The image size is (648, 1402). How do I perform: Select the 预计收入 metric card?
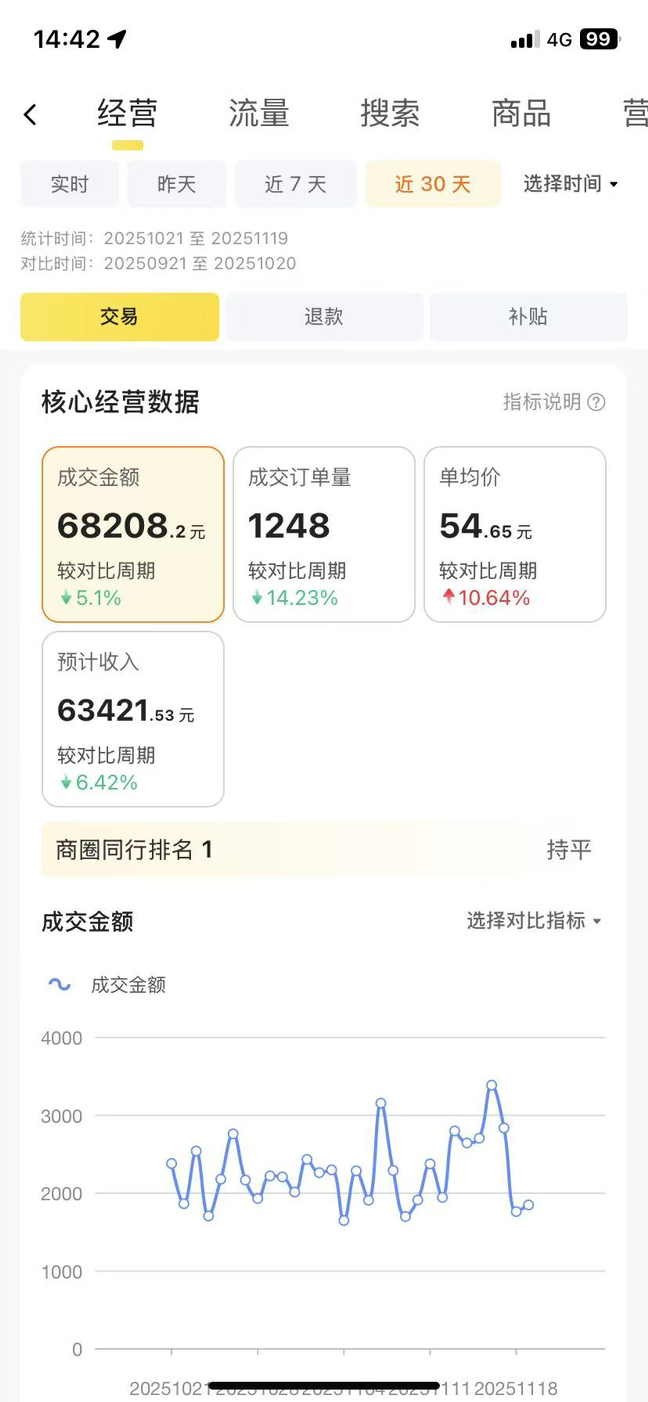tap(133, 718)
